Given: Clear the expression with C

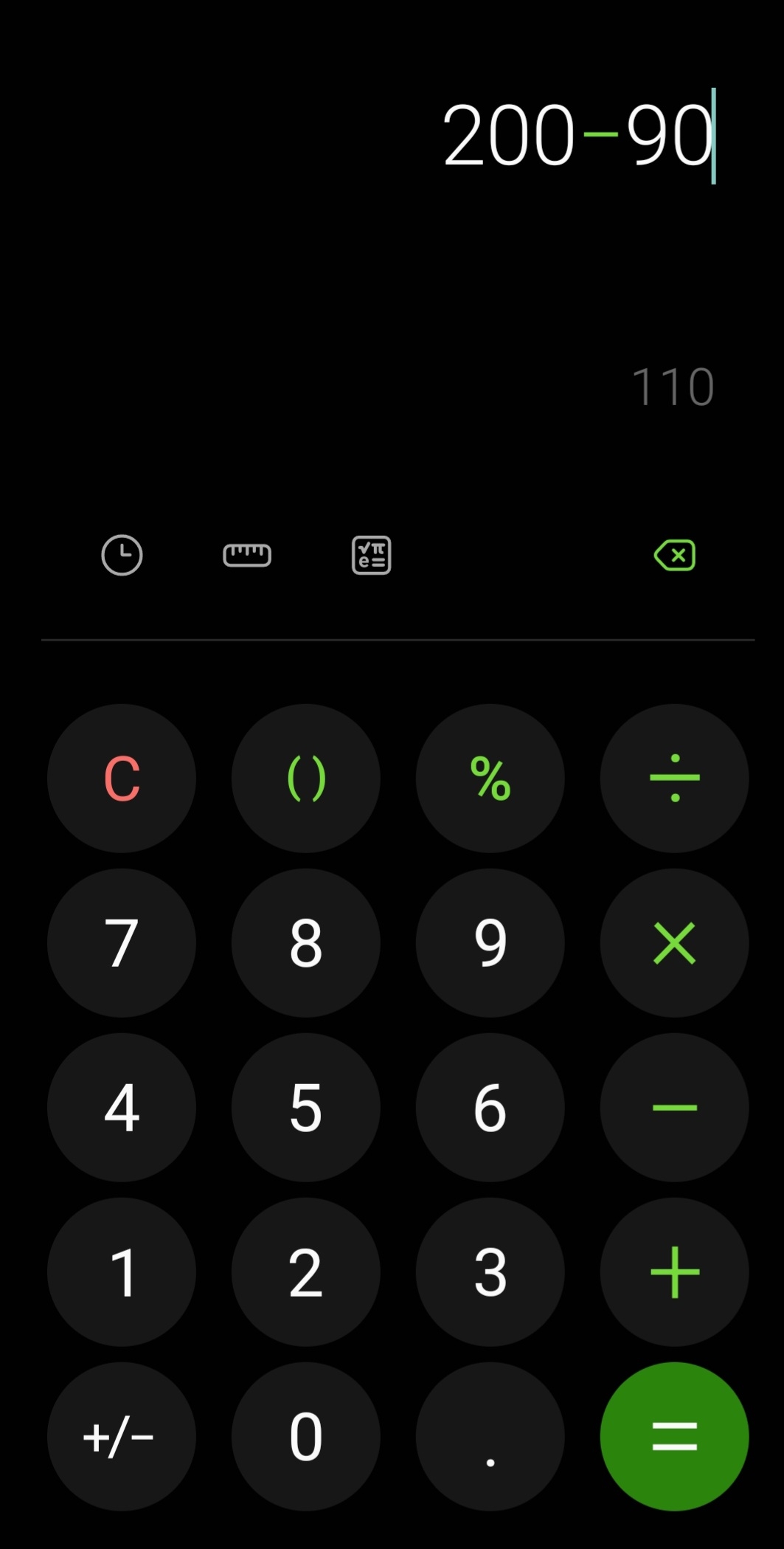Looking at the screenshot, I should (x=122, y=779).
